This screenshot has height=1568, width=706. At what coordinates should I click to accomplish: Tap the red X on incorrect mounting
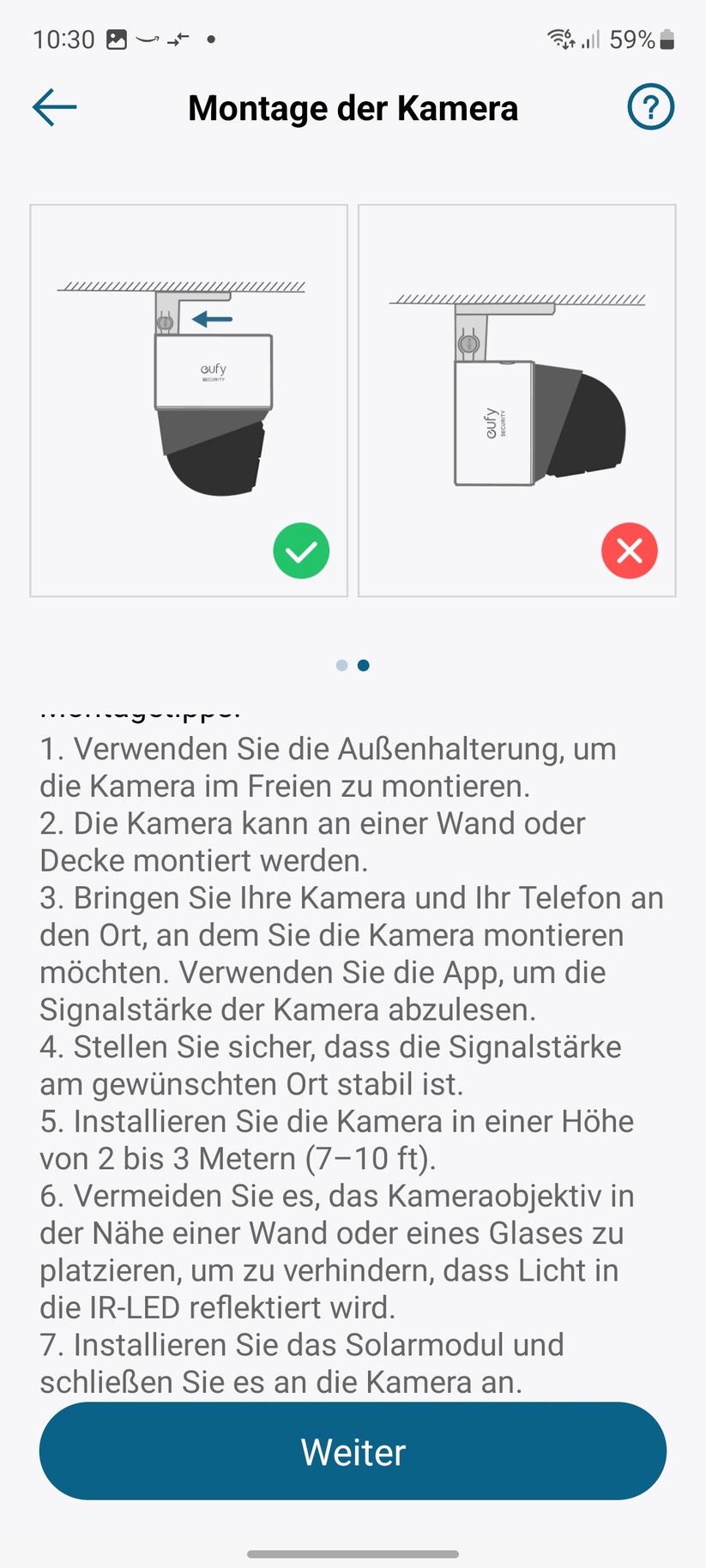click(630, 551)
